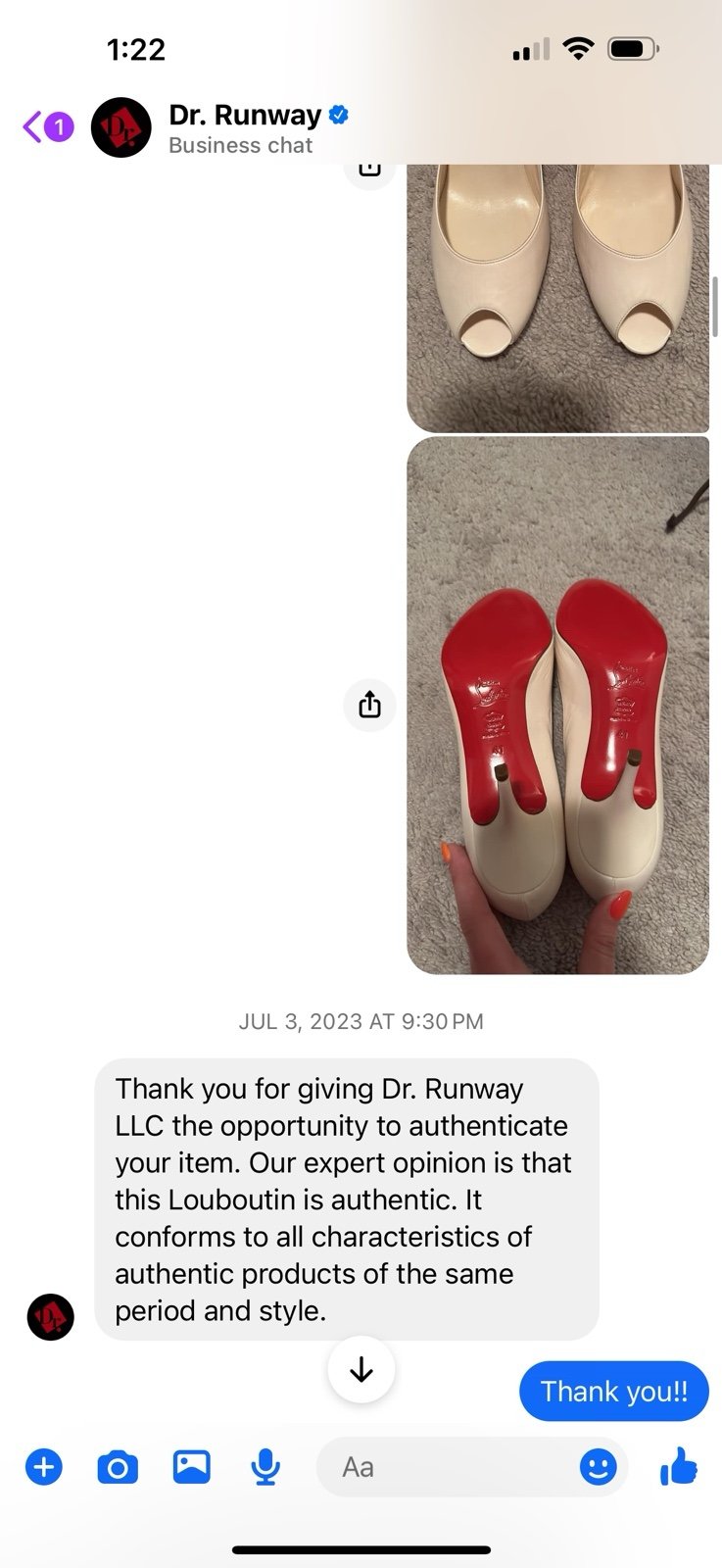The width and height of the screenshot is (722, 1568).
Task: Share the red soles shoe photo
Action: pos(369,705)
